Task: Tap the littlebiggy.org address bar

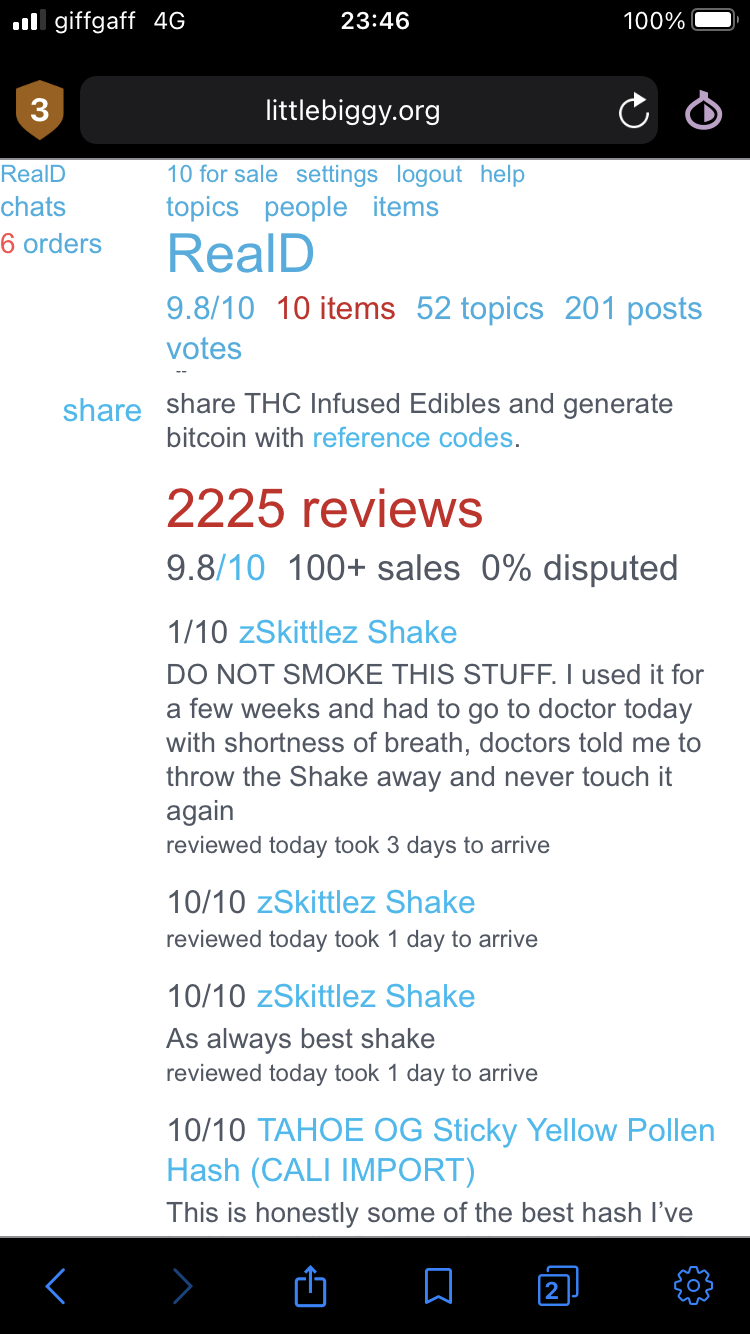Action: 352,111
